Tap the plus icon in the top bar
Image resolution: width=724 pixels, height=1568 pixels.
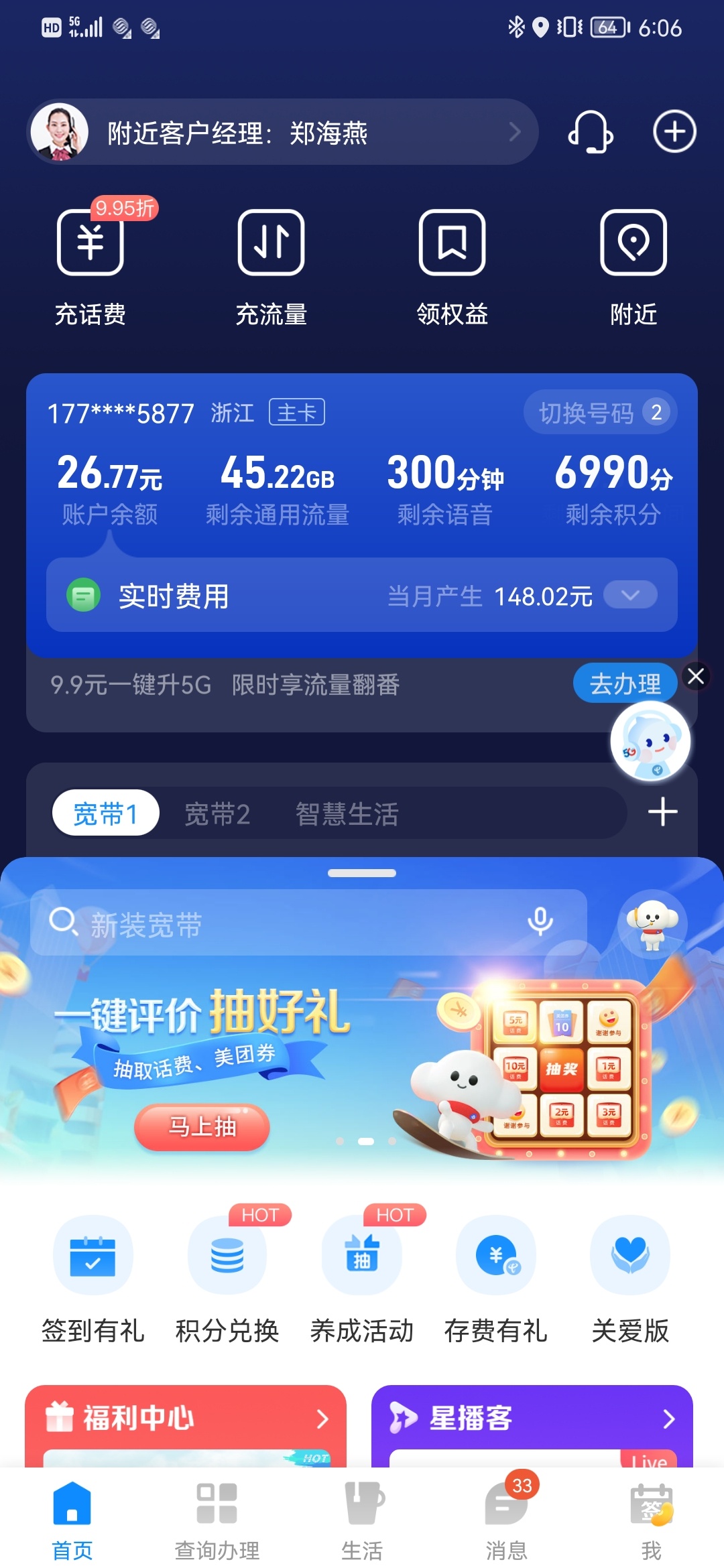tap(674, 131)
